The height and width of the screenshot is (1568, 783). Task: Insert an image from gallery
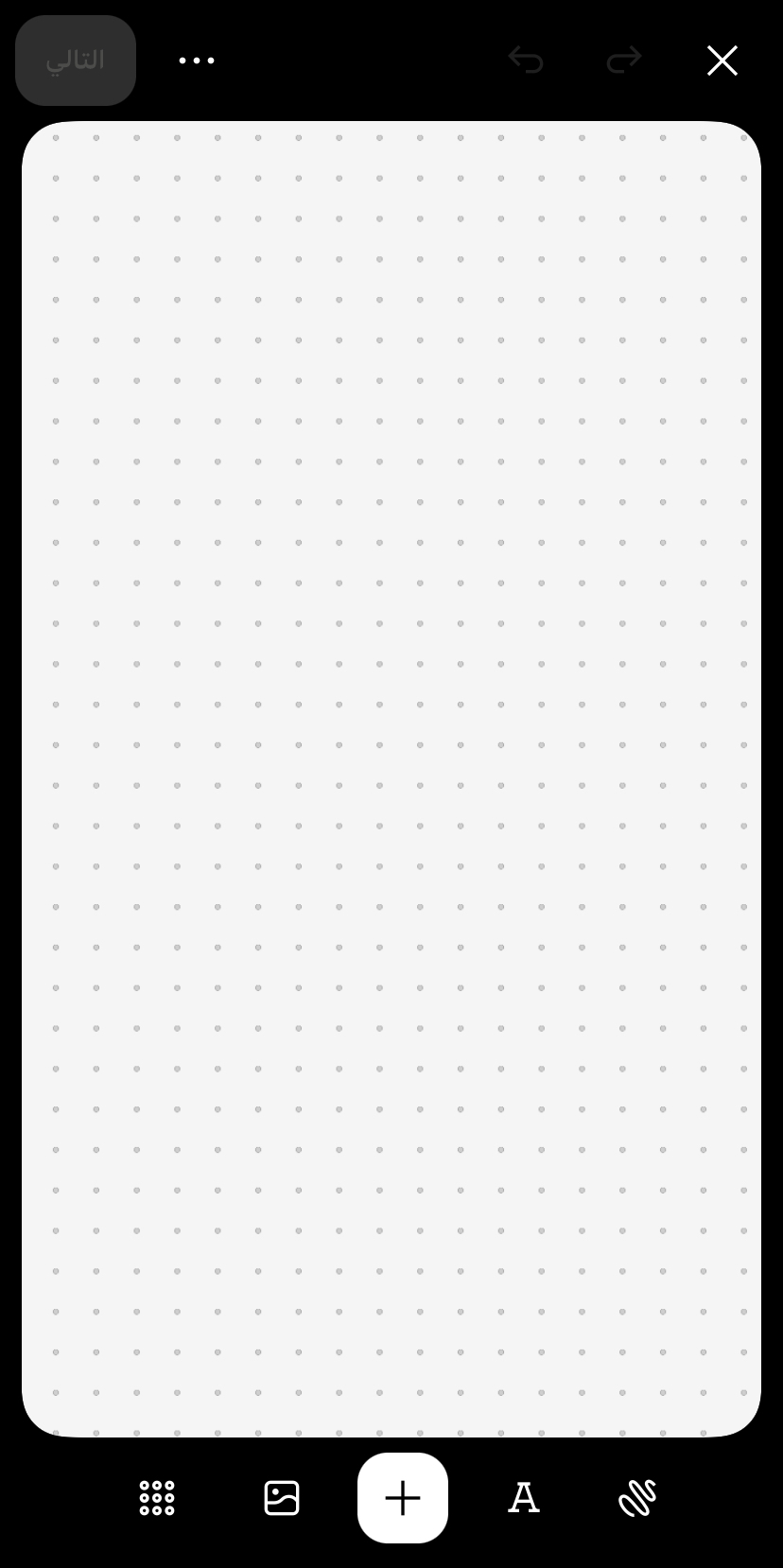coord(282,1498)
